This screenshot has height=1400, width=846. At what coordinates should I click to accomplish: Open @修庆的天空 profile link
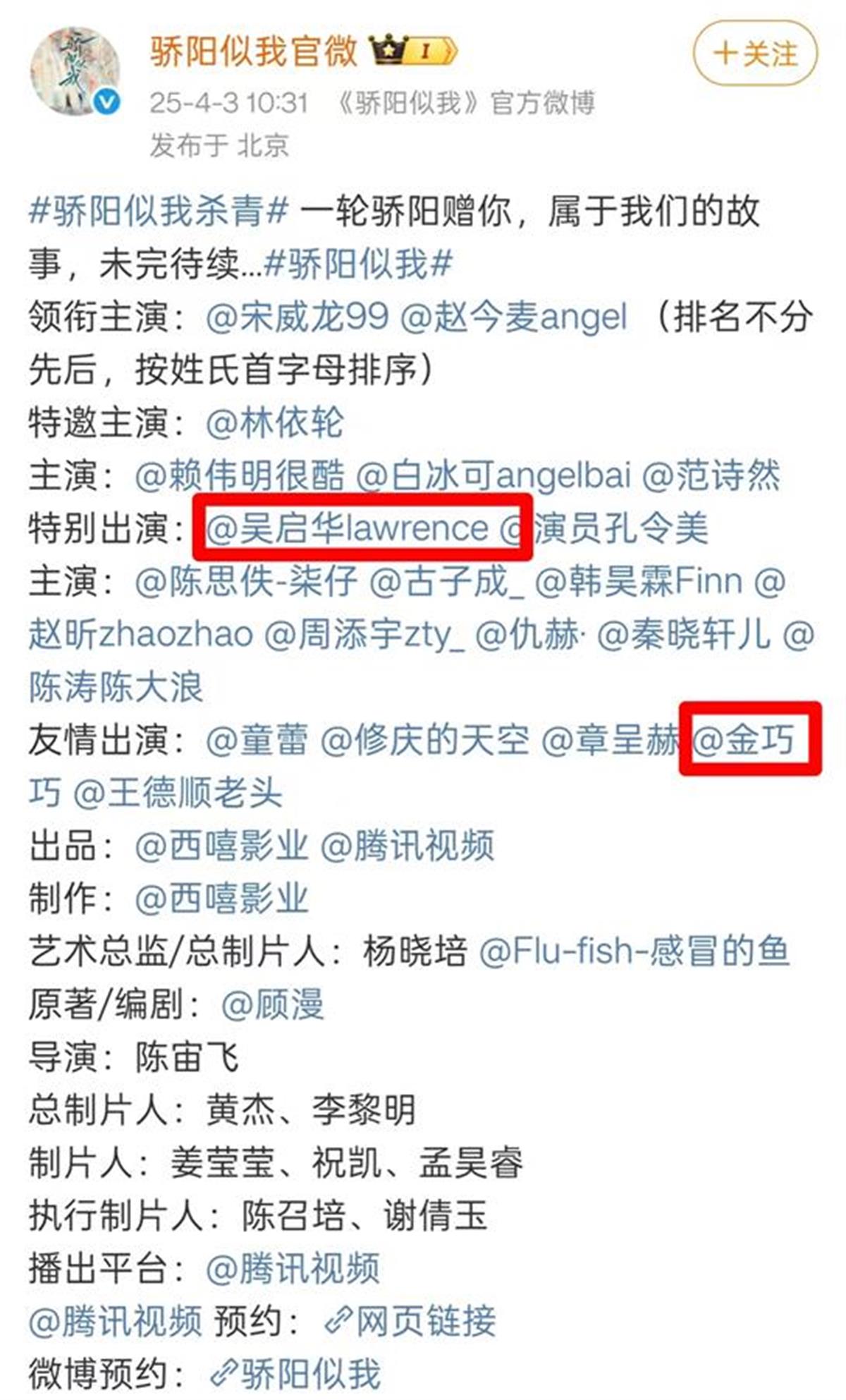tap(424, 741)
